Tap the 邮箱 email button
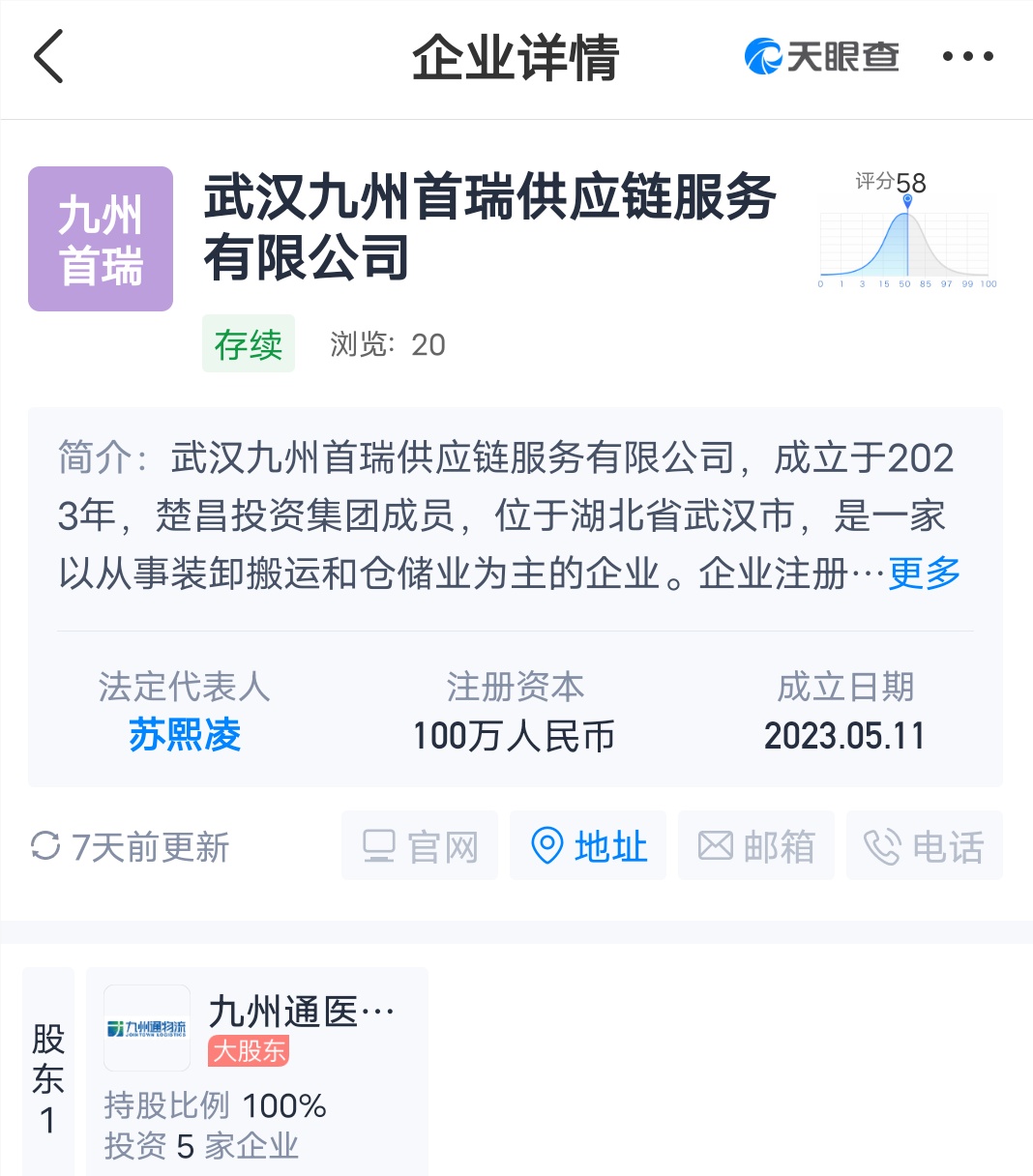The image size is (1033, 1176). (x=756, y=846)
